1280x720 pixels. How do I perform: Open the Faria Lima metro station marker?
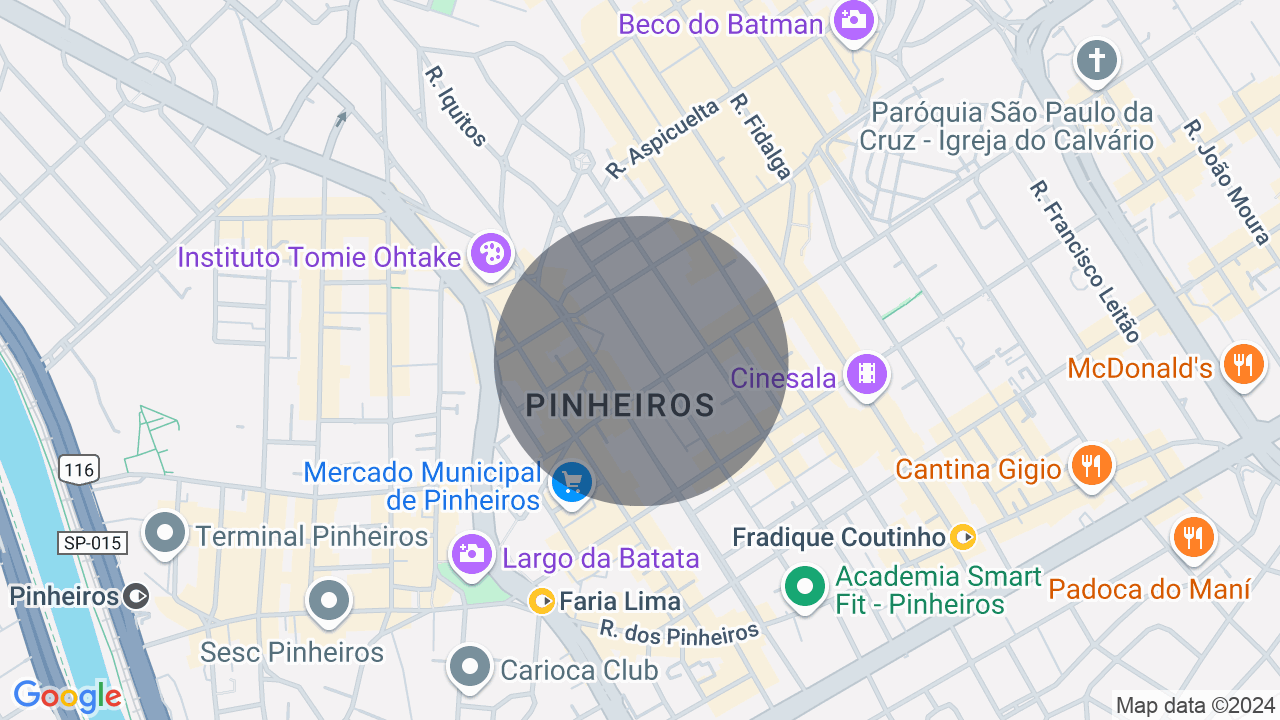tap(542, 601)
